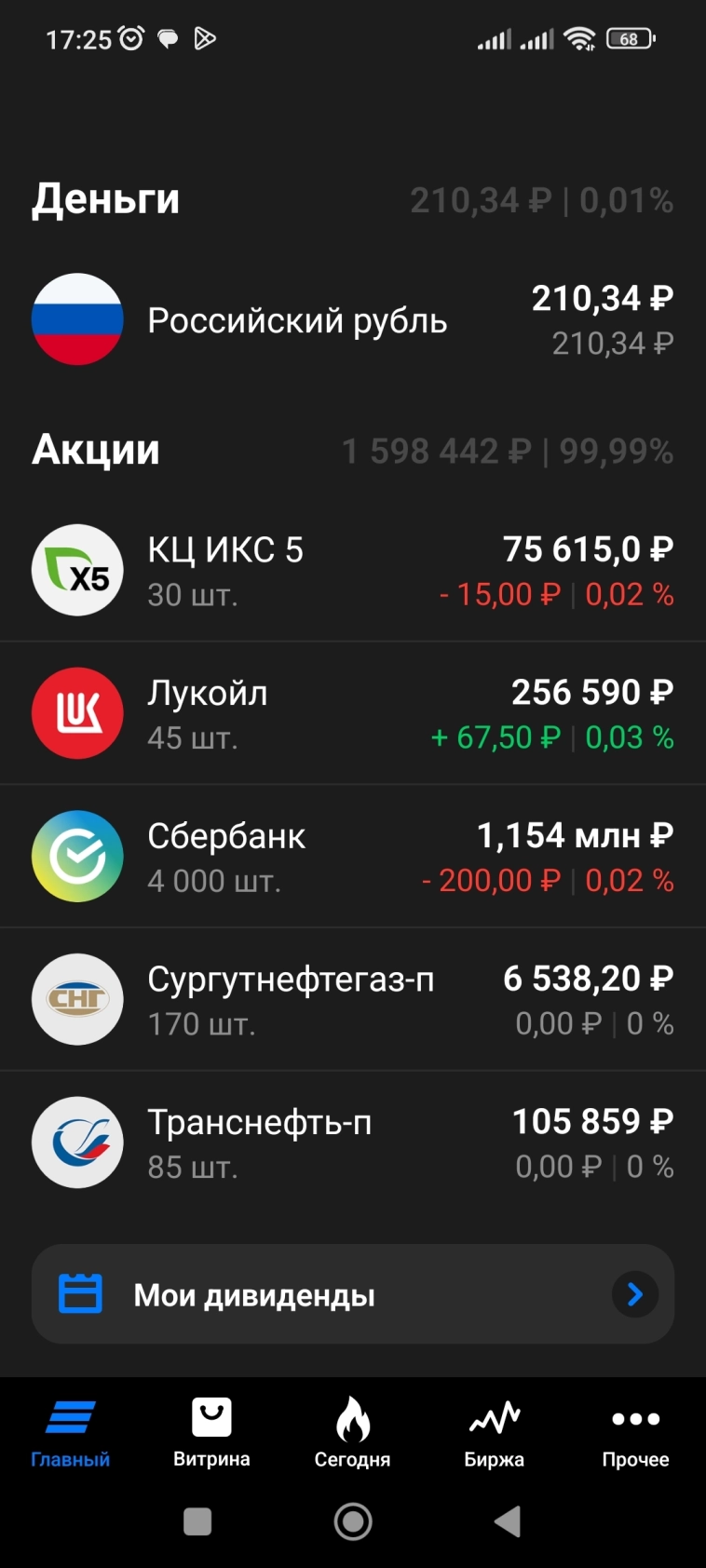
Task: Expand Мои дивиденды via the chevron arrow
Action: click(x=636, y=1293)
